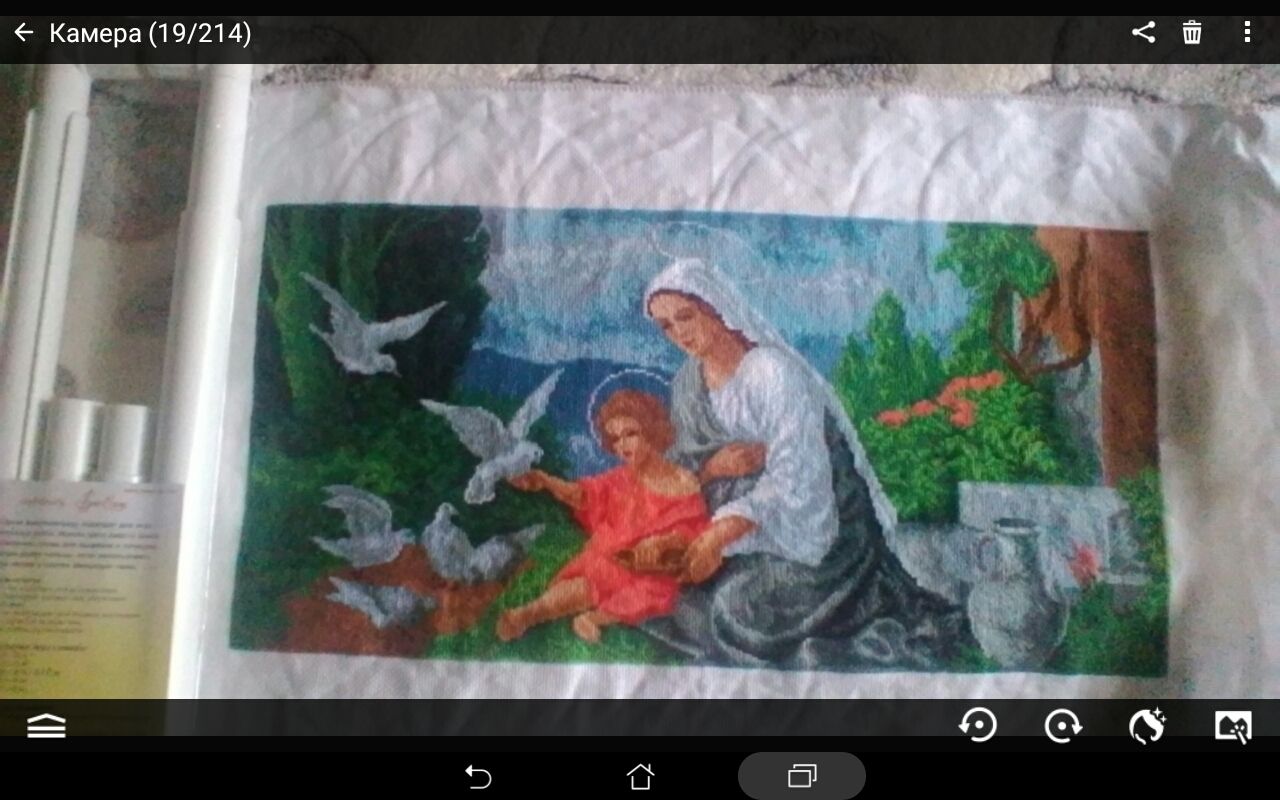Open the photo editor
This screenshot has width=1280, height=800.
[x=1232, y=726]
